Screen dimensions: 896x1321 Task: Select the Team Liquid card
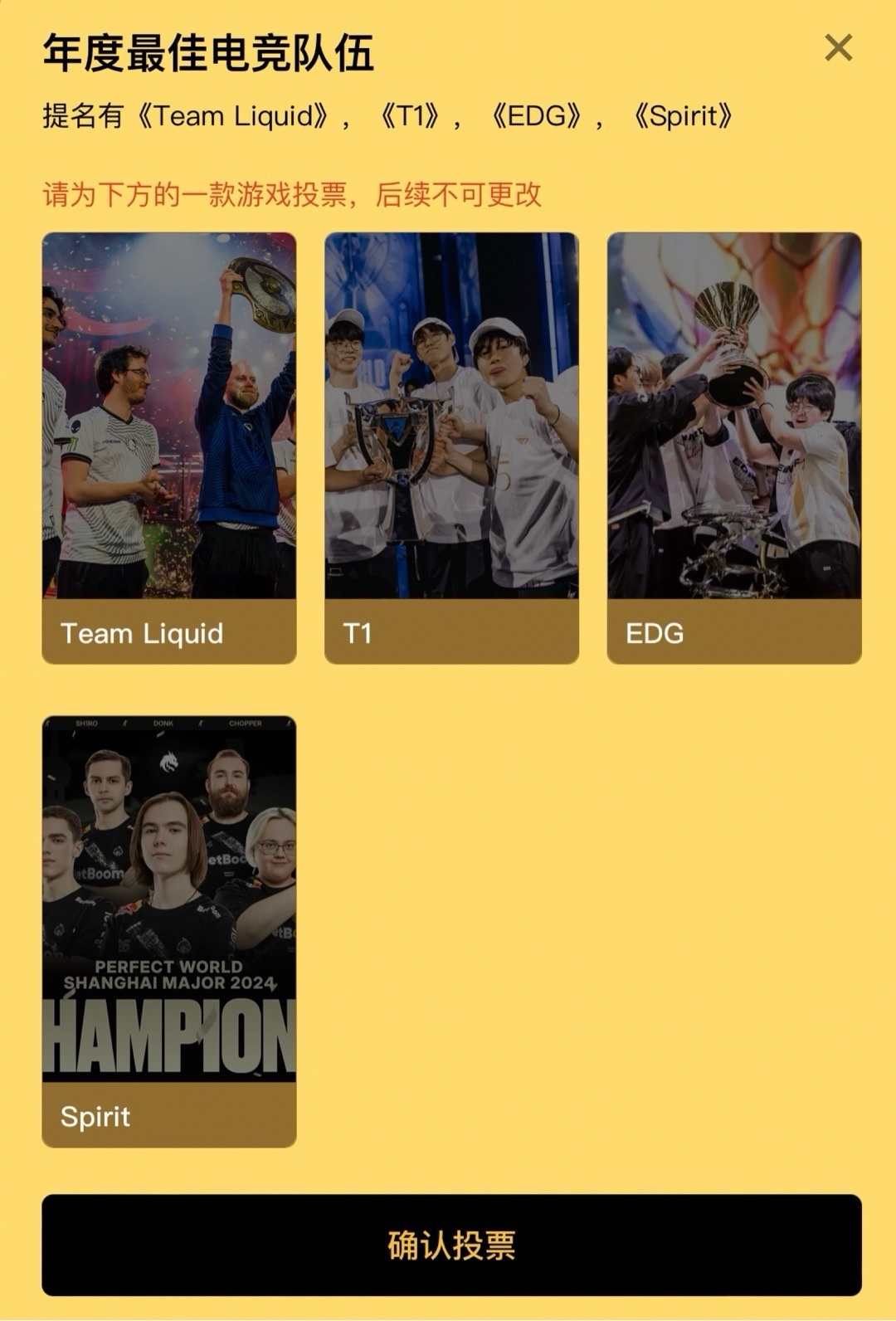click(169, 448)
